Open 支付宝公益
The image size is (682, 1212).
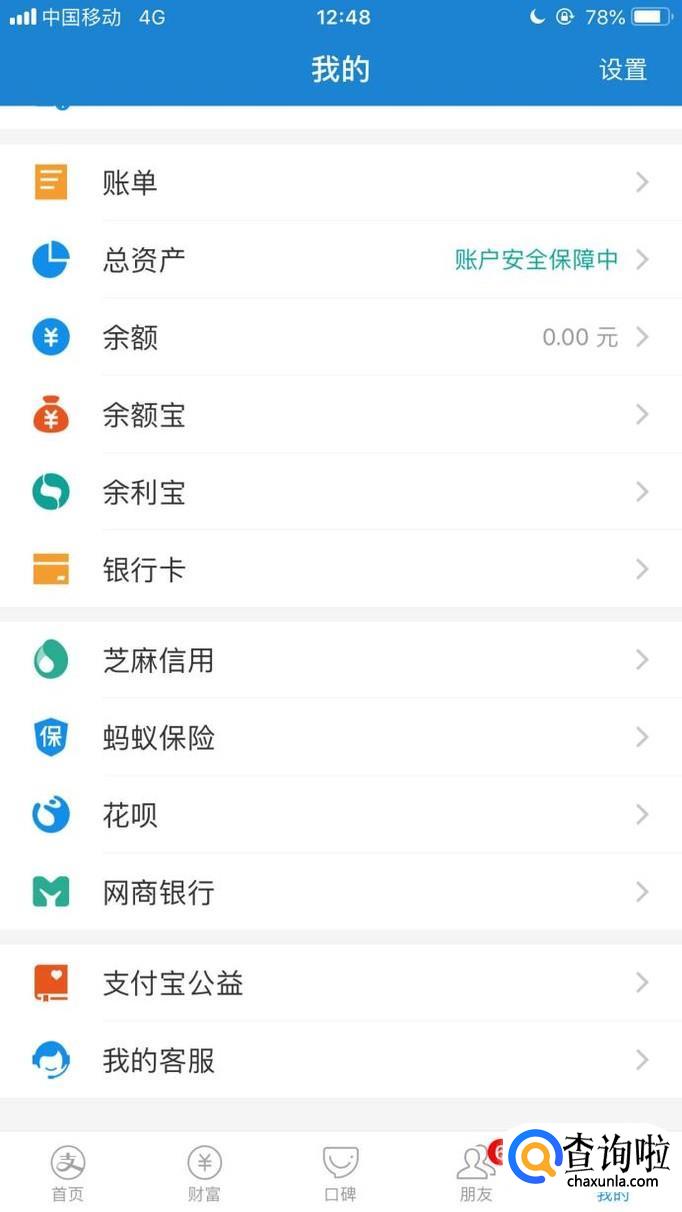[x=340, y=983]
